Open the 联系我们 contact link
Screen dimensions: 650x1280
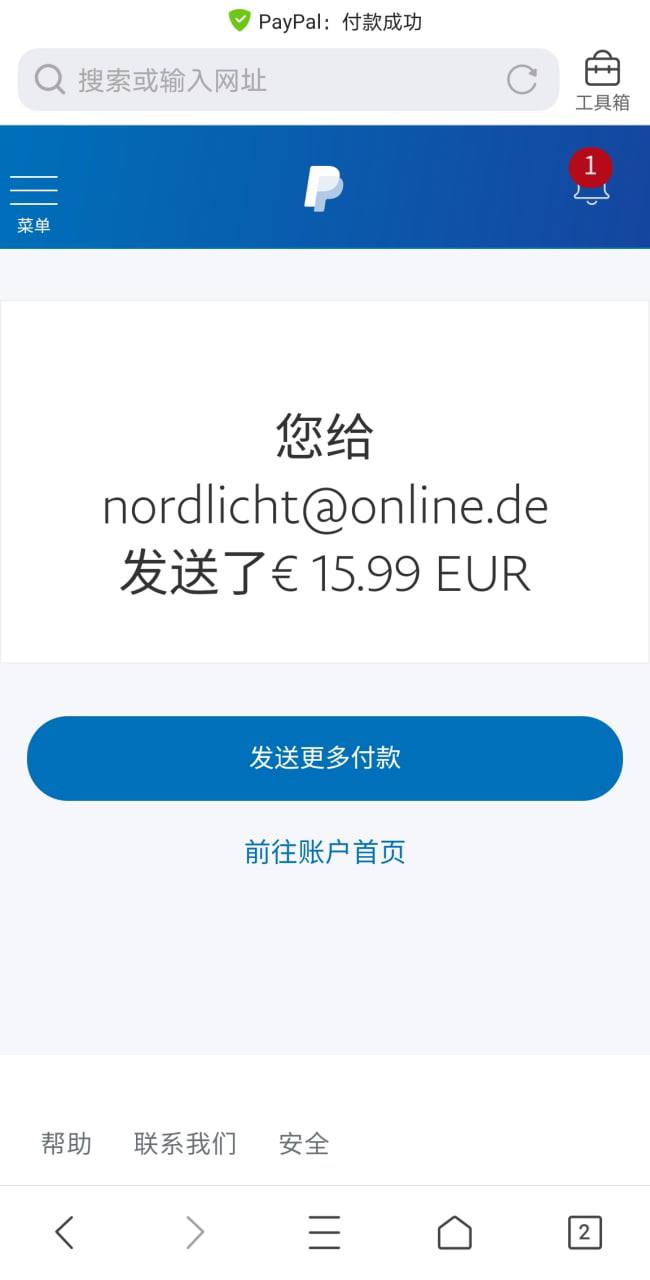tap(185, 1143)
